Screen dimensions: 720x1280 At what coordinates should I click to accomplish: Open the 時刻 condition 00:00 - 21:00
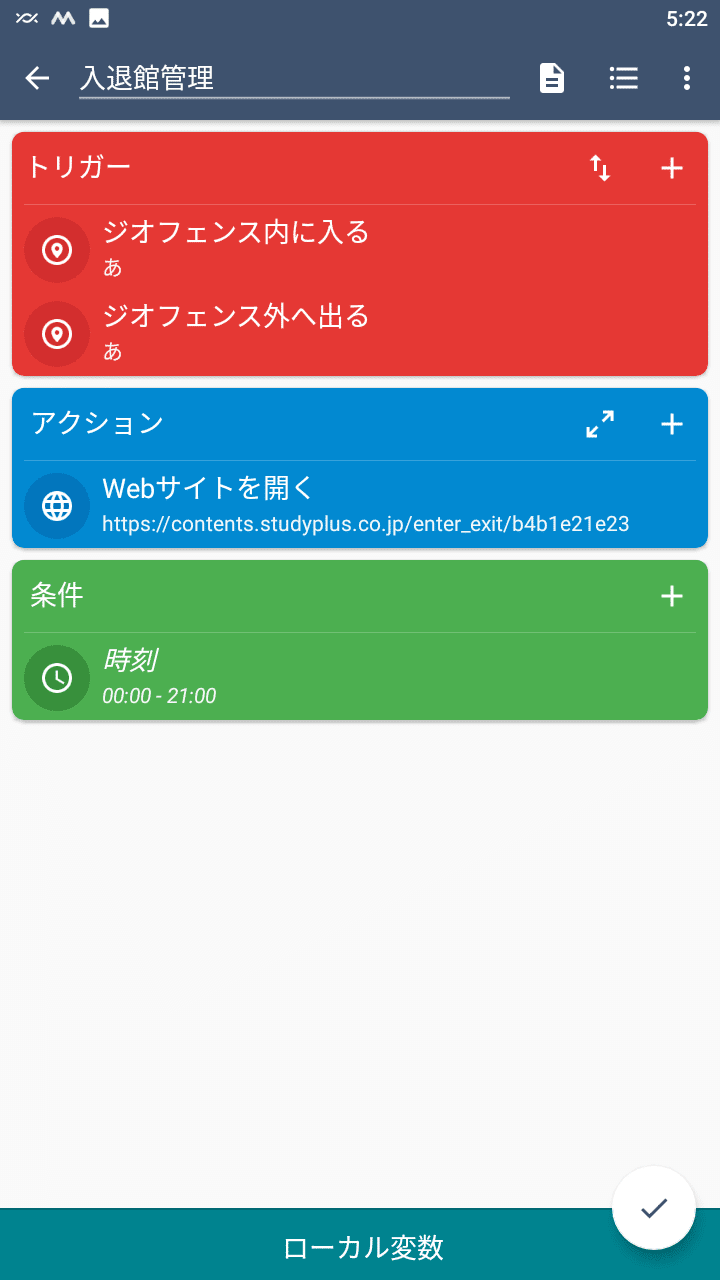360,677
